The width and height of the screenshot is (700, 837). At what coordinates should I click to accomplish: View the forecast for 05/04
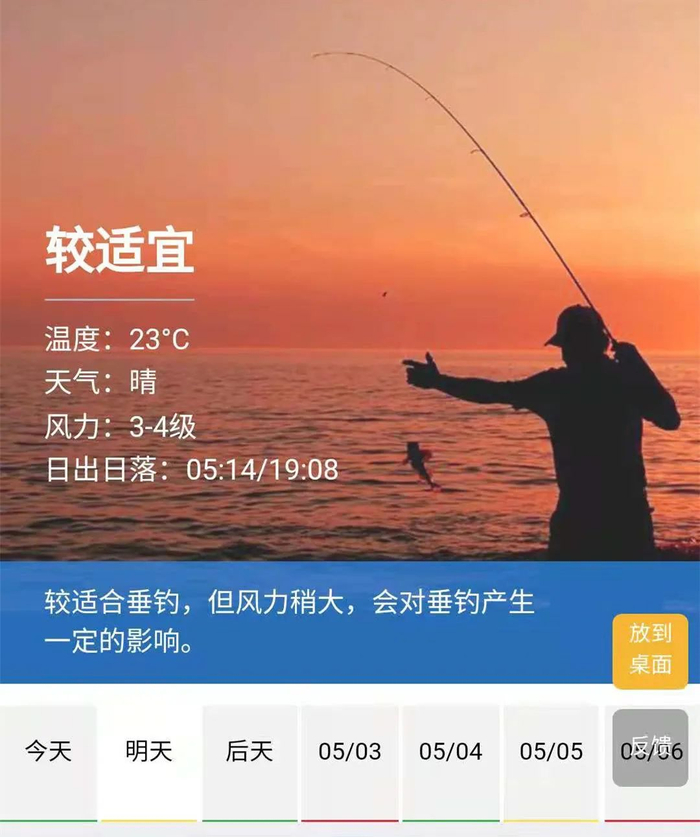pos(450,751)
